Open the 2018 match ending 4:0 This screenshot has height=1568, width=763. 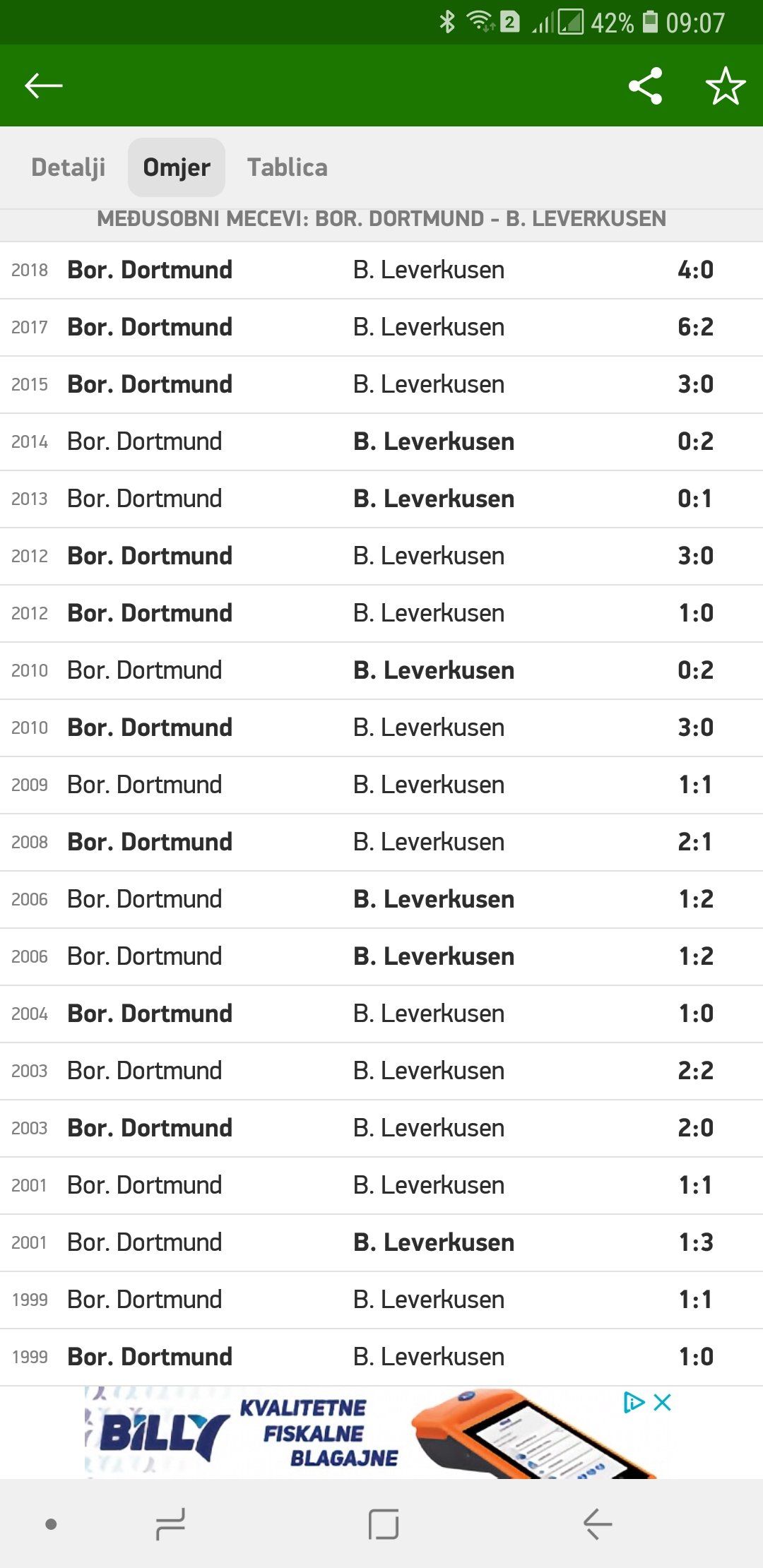click(381, 270)
